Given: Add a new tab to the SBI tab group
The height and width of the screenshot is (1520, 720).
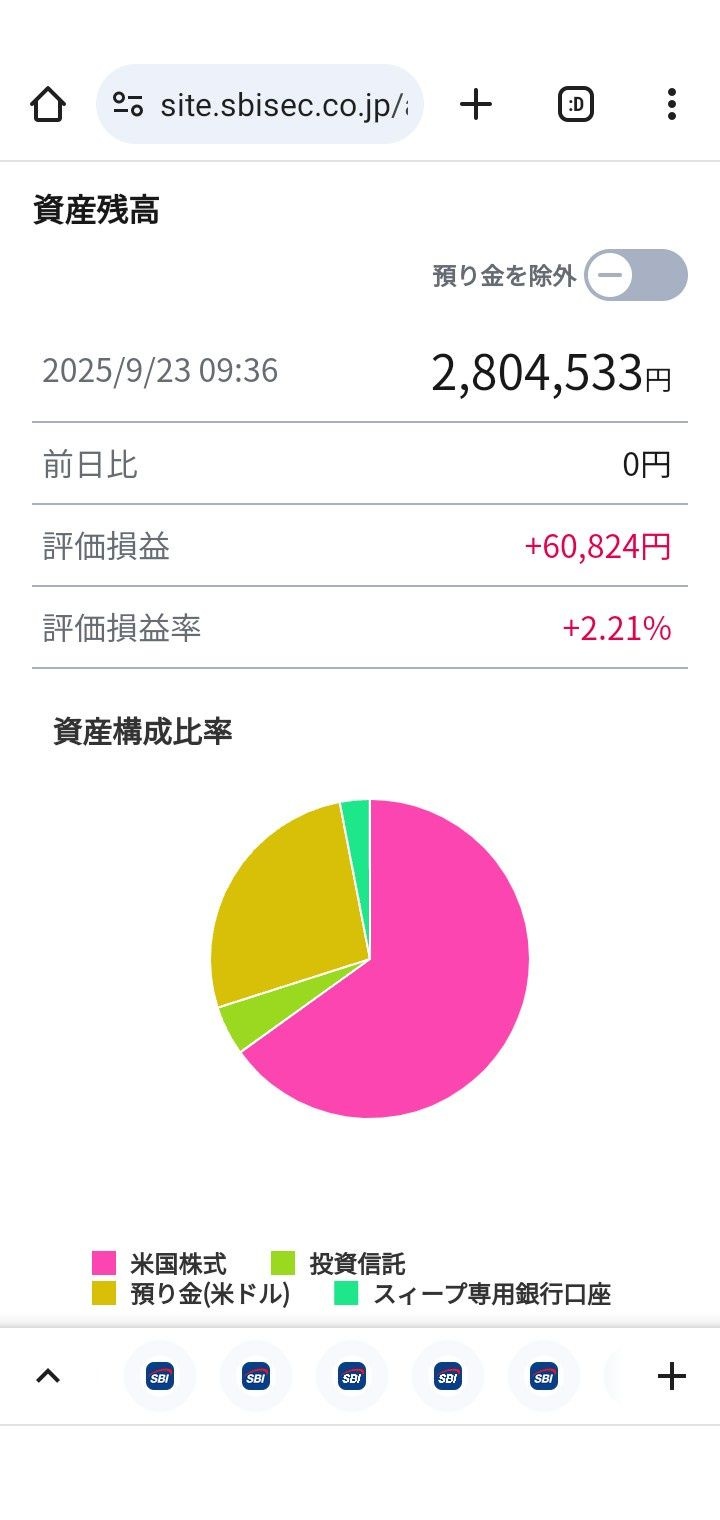Looking at the screenshot, I should click(671, 1377).
